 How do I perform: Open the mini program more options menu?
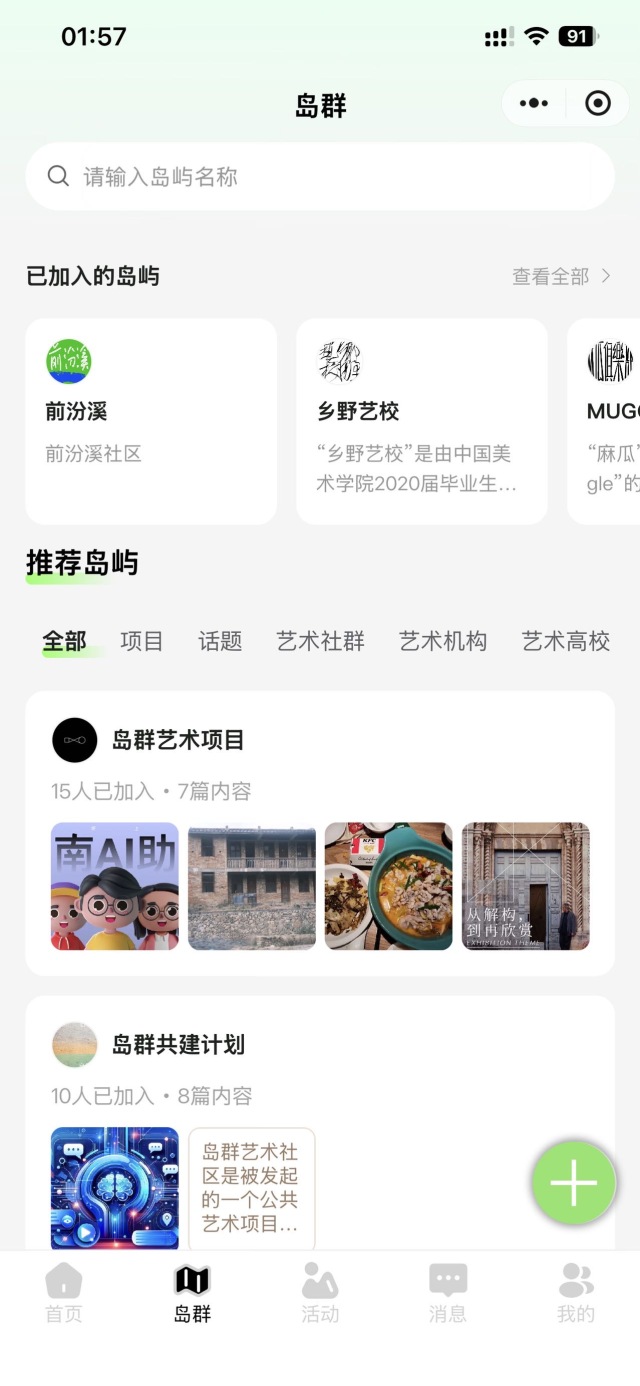point(534,103)
